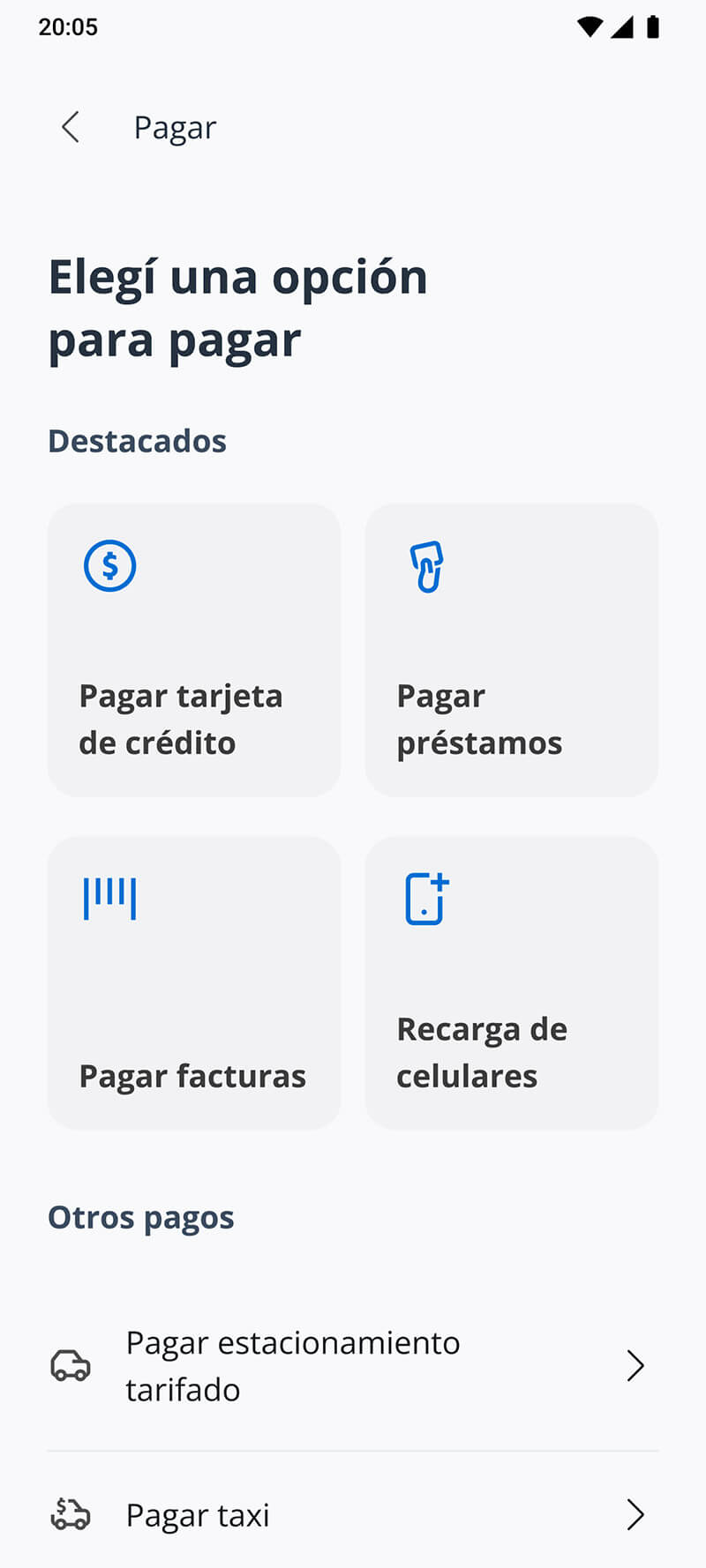Select the Otros pagos section header
This screenshot has height=1568, width=706.
point(141,1217)
